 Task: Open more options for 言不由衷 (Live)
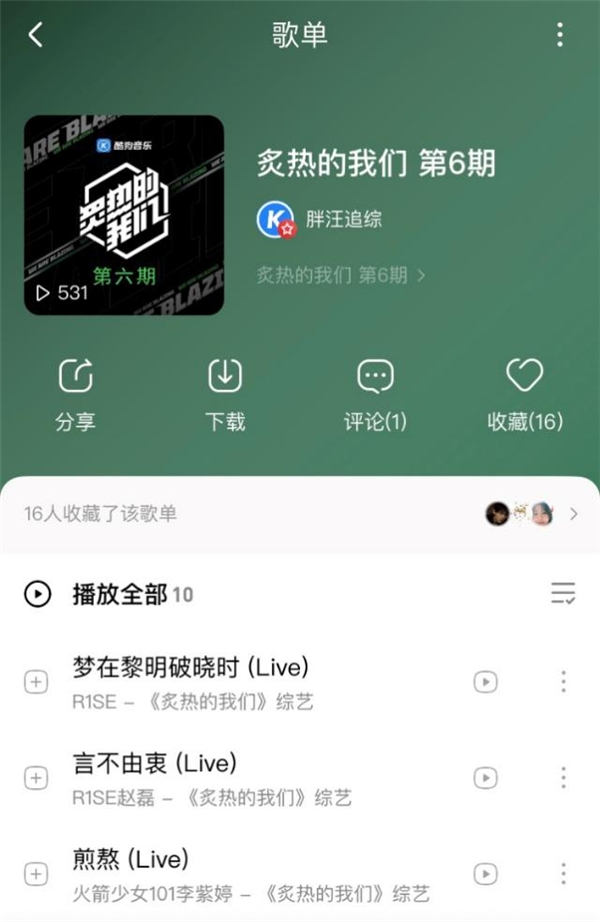point(563,778)
